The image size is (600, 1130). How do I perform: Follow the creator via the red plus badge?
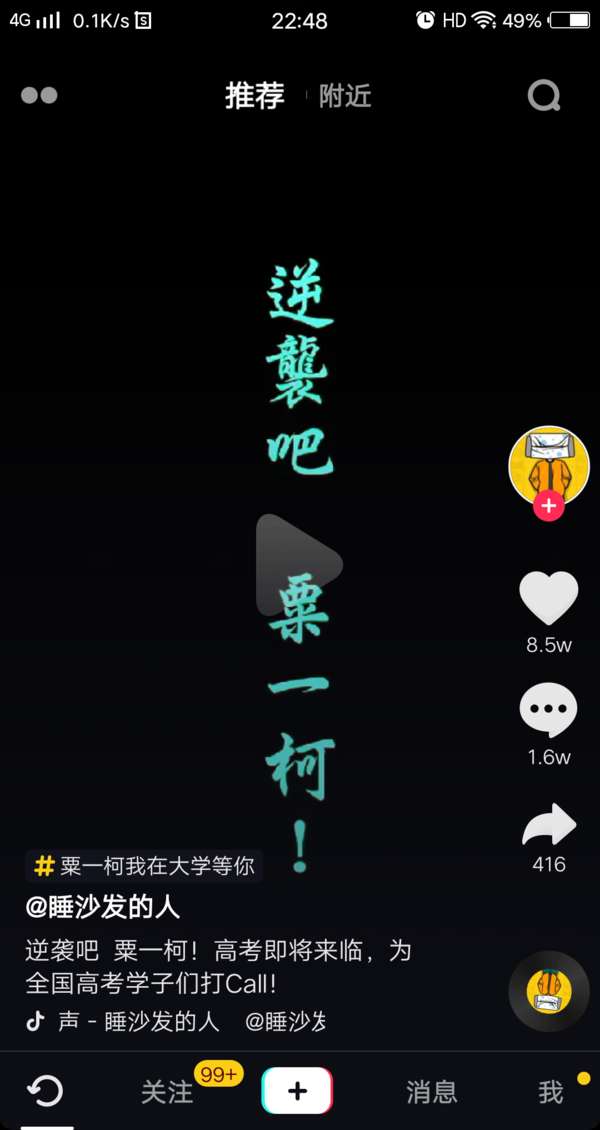[x=548, y=506]
